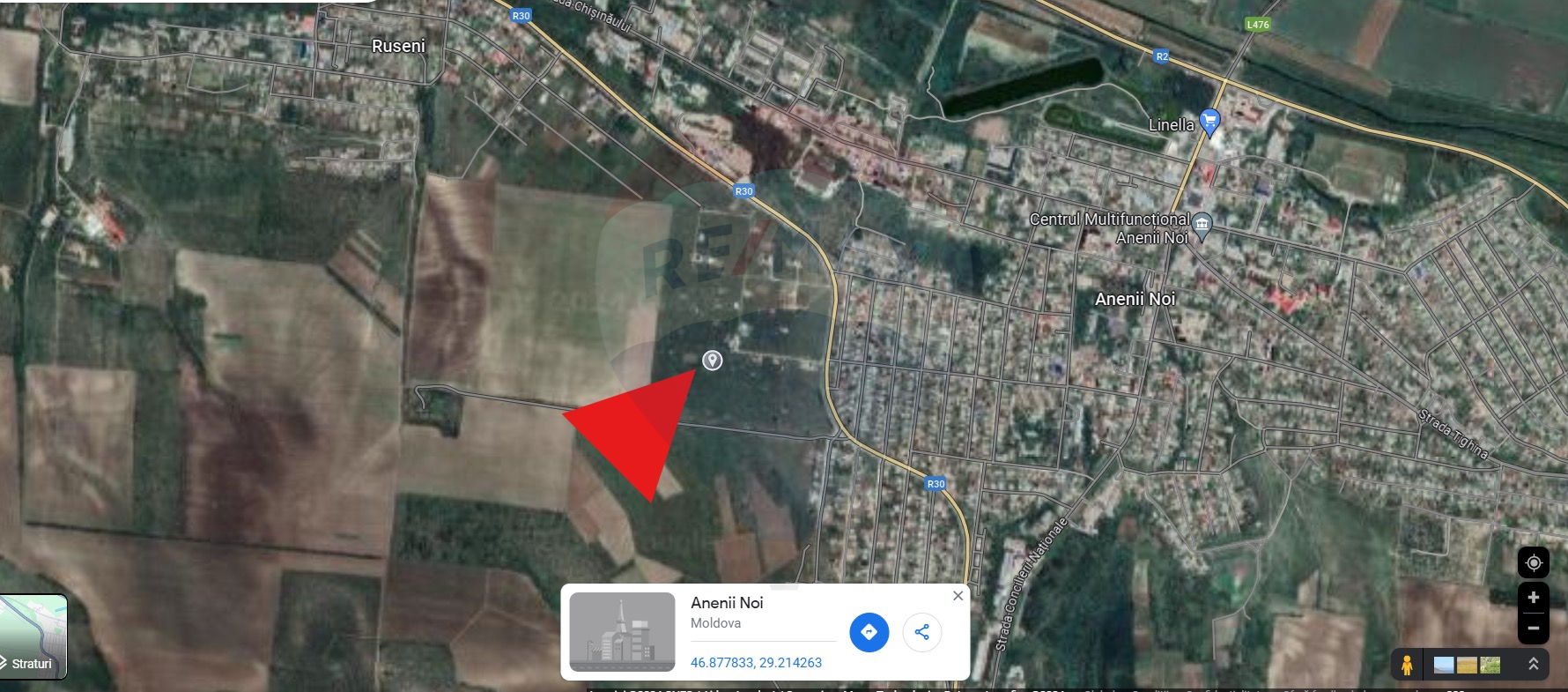Share the Anenii Noi location
Image resolution: width=1568 pixels, height=692 pixels.
pyautogui.click(x=921, y=632)
